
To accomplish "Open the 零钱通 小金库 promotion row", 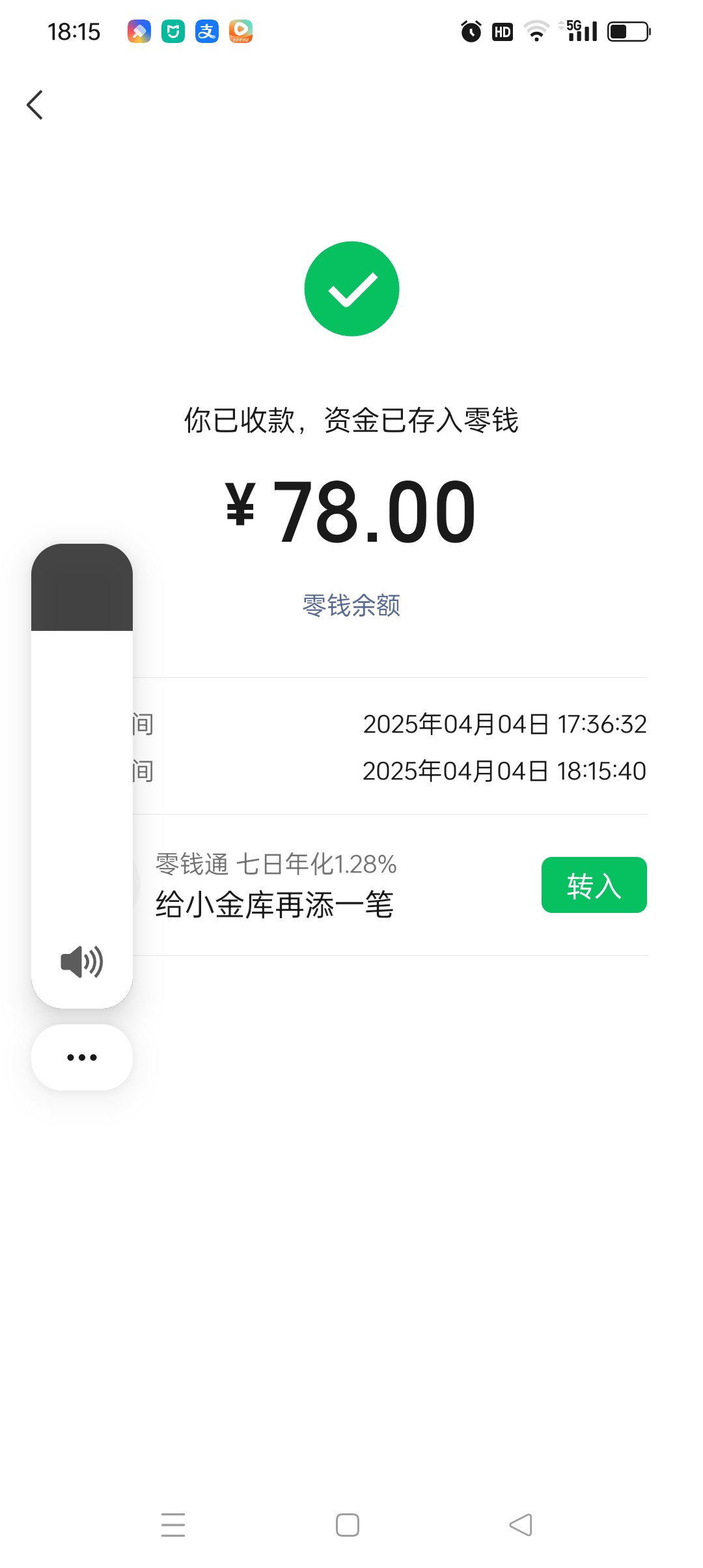I will (390, 885).
